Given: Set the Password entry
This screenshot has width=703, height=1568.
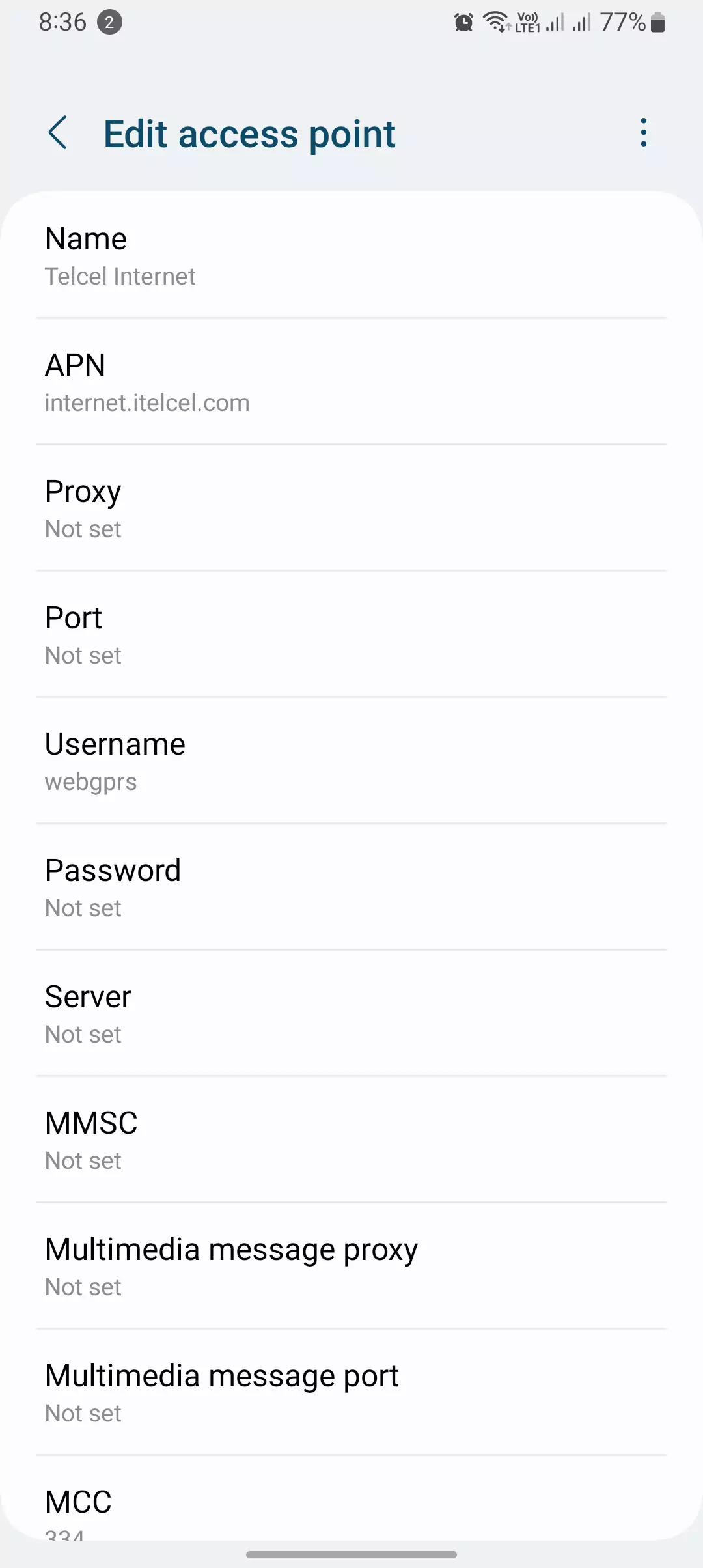Looking at the screenshot, I should 351,888.
